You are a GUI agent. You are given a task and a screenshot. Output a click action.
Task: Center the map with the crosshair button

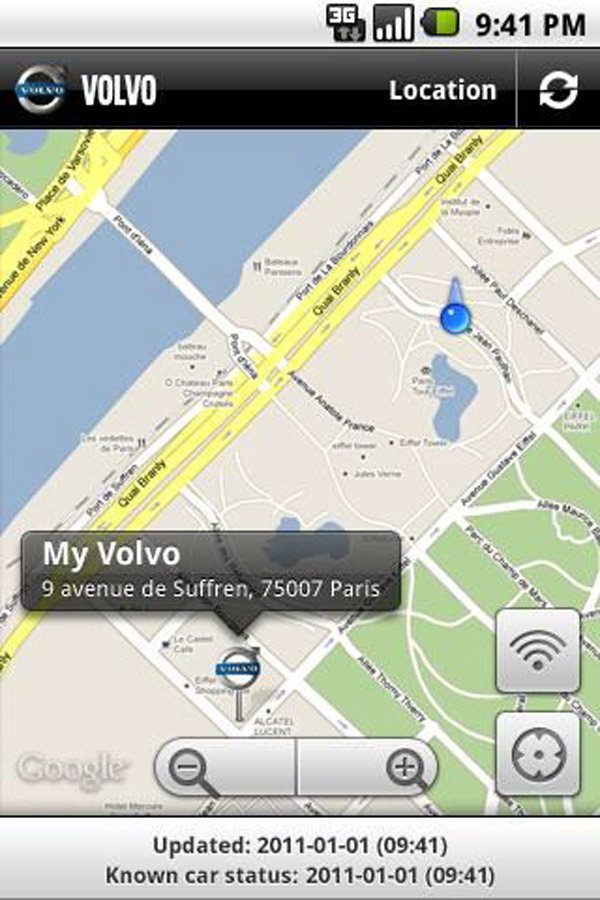coord(538,754)
